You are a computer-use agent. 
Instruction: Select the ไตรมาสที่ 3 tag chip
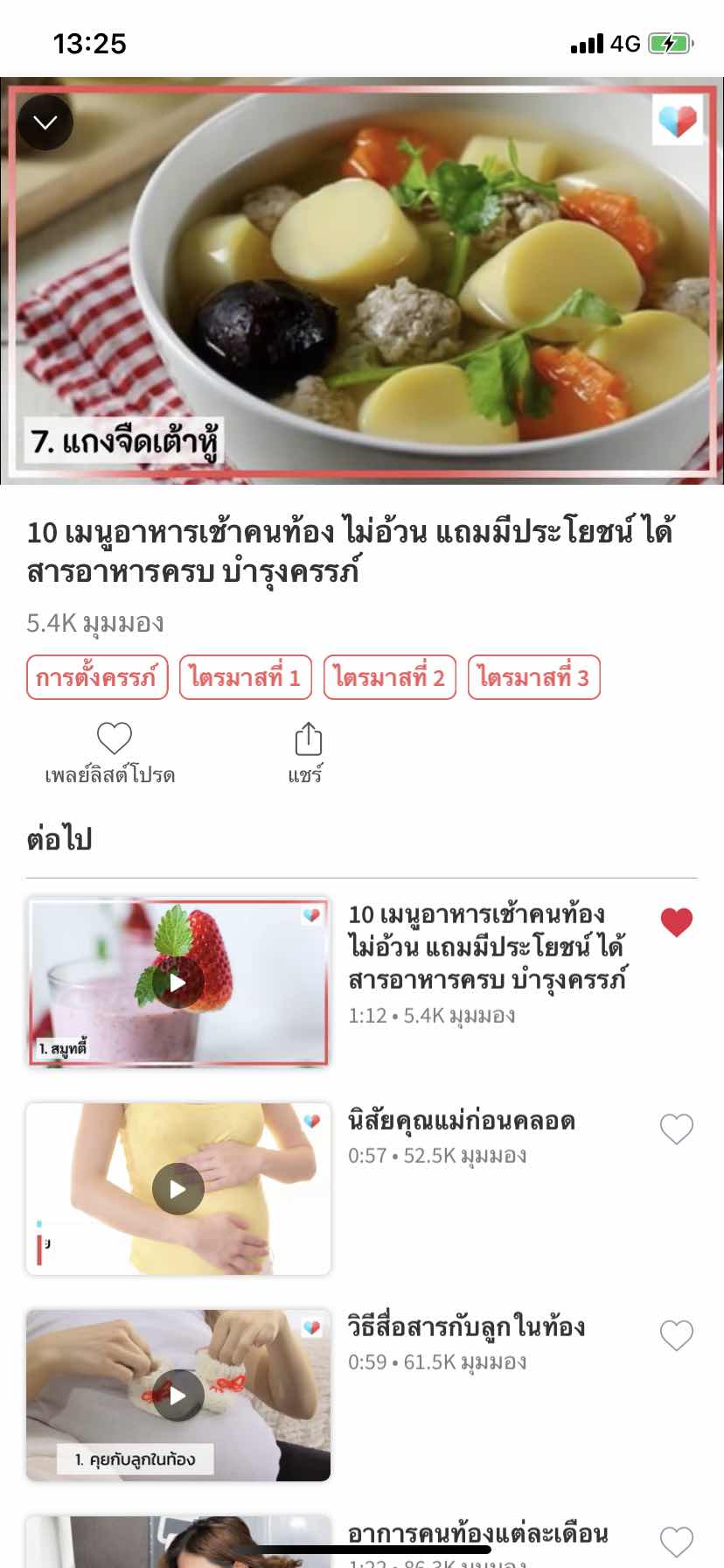[534, 677]
